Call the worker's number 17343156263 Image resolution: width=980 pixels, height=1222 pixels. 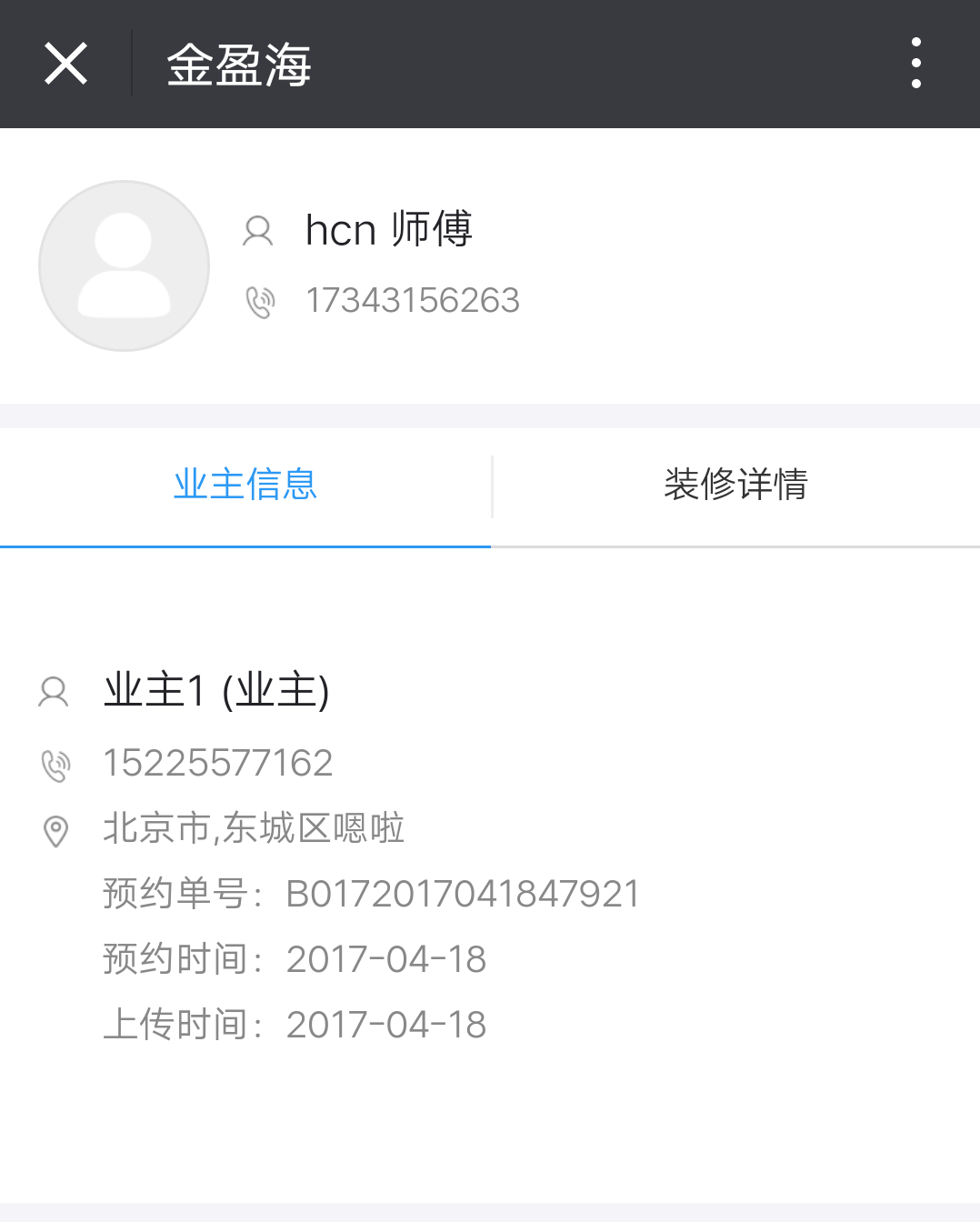[x=412, y=301]
